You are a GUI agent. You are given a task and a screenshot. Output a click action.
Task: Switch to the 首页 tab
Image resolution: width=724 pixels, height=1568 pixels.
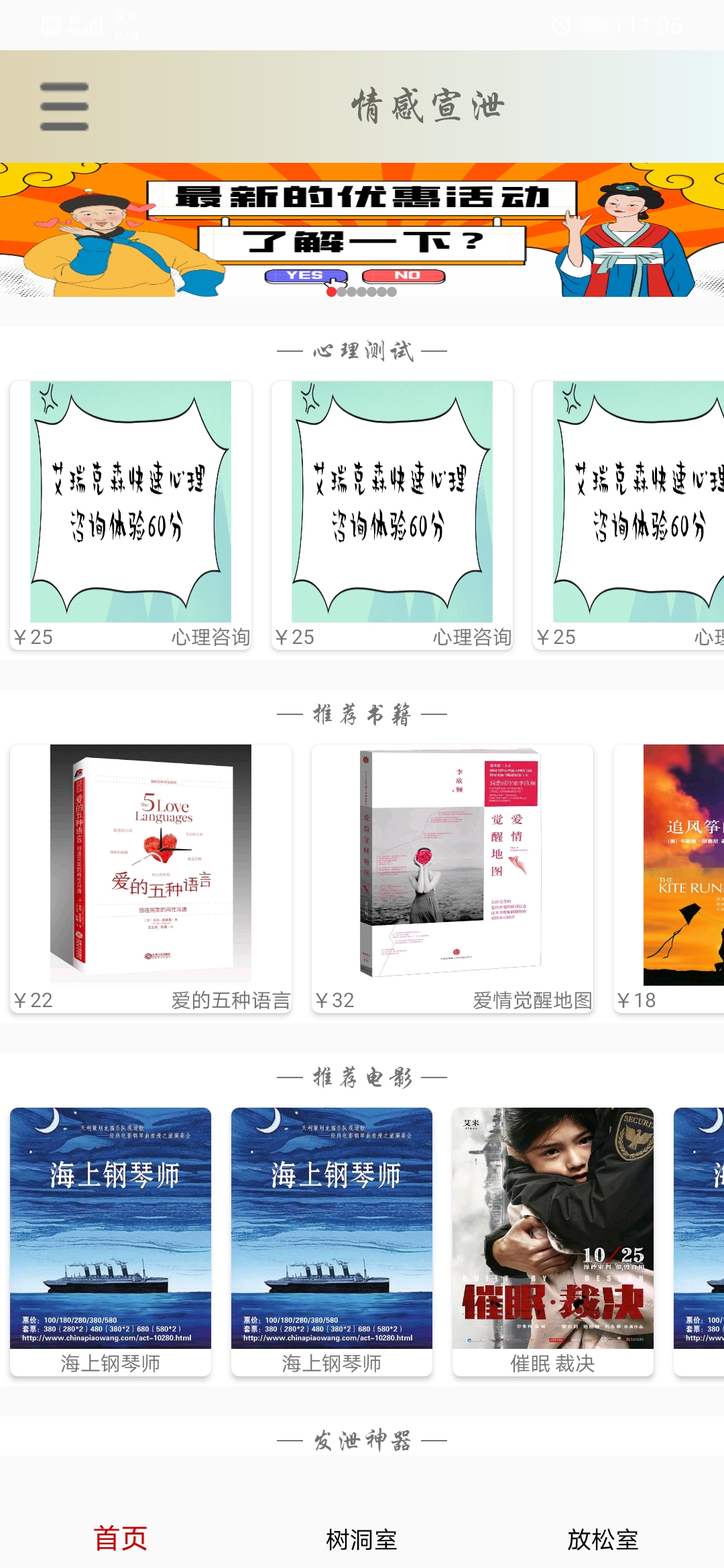(121, 1539)
